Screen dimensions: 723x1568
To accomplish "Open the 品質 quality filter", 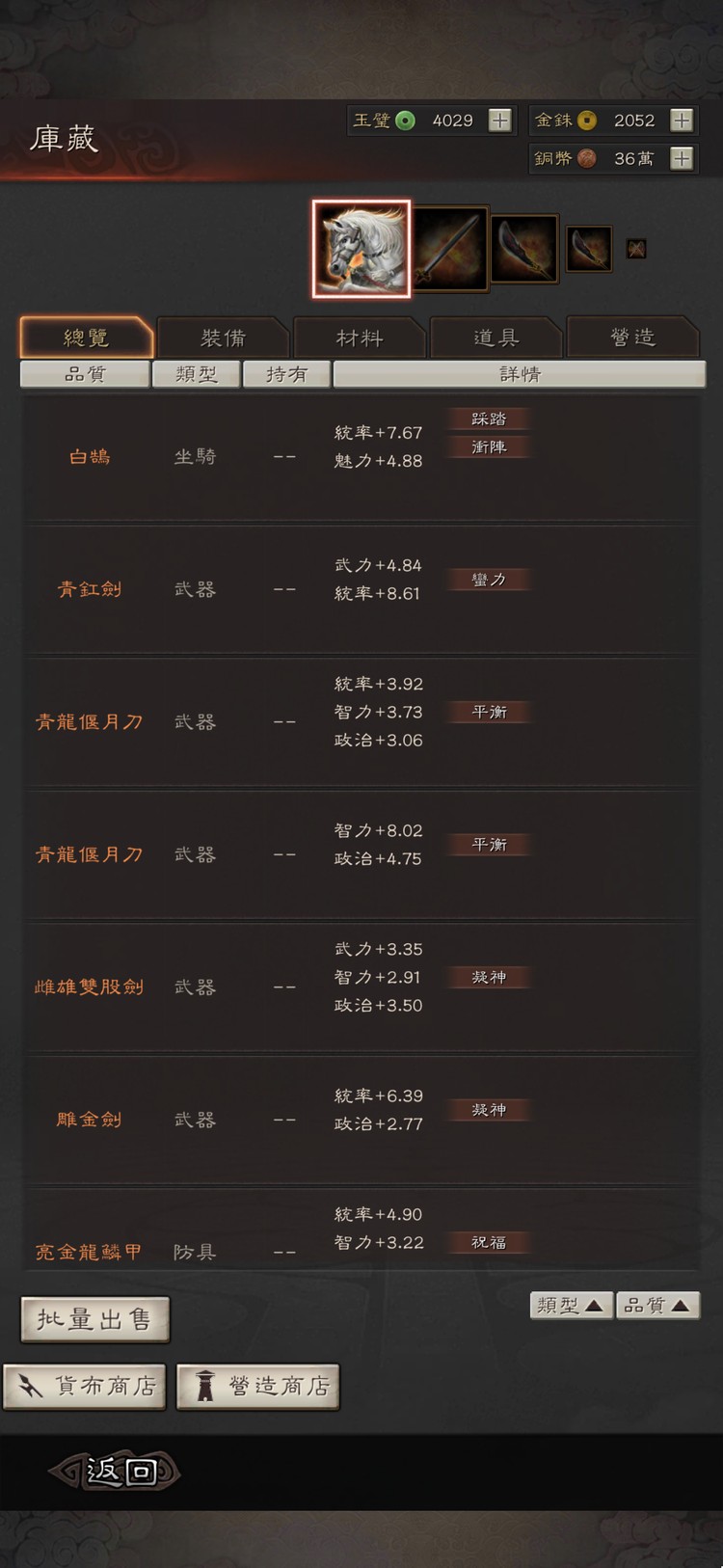I will [x=86, y=374].
